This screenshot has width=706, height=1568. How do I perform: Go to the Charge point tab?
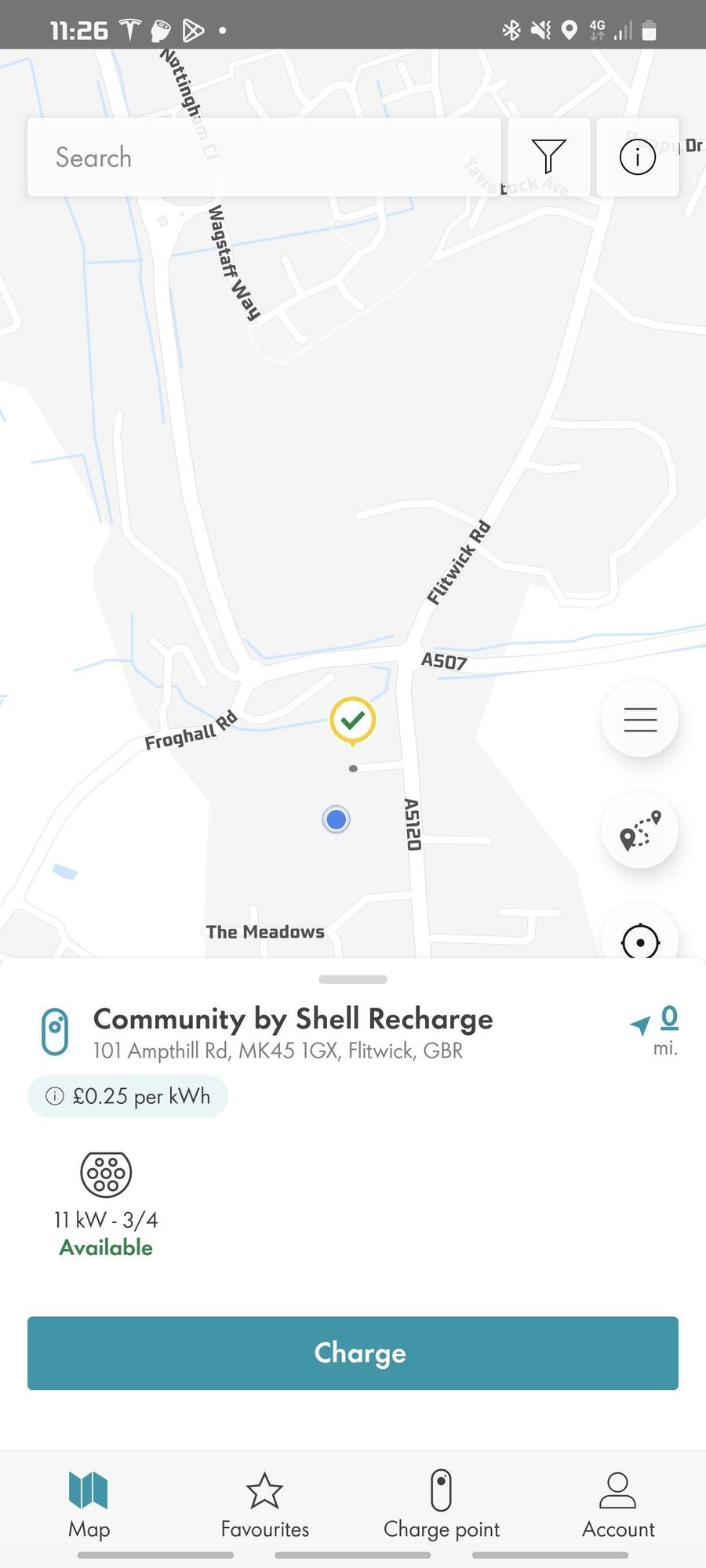(x=441, y=1504)
